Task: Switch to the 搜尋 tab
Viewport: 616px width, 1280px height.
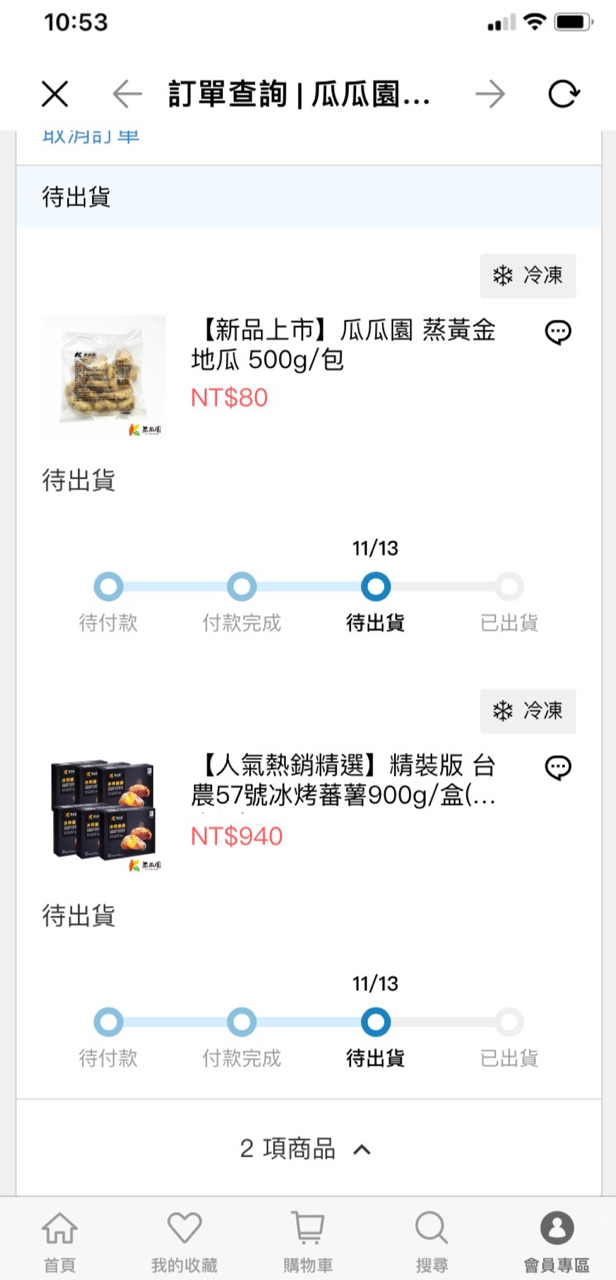Action: pyautogui.click(x=432, y=1241)
